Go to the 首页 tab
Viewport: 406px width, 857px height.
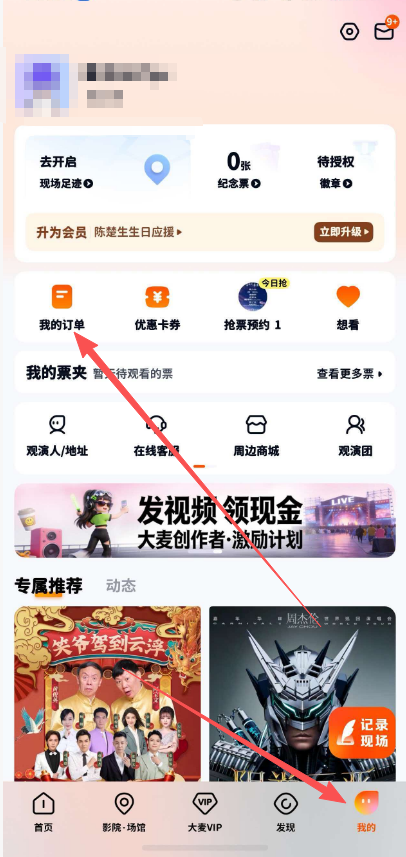[43, 812]
